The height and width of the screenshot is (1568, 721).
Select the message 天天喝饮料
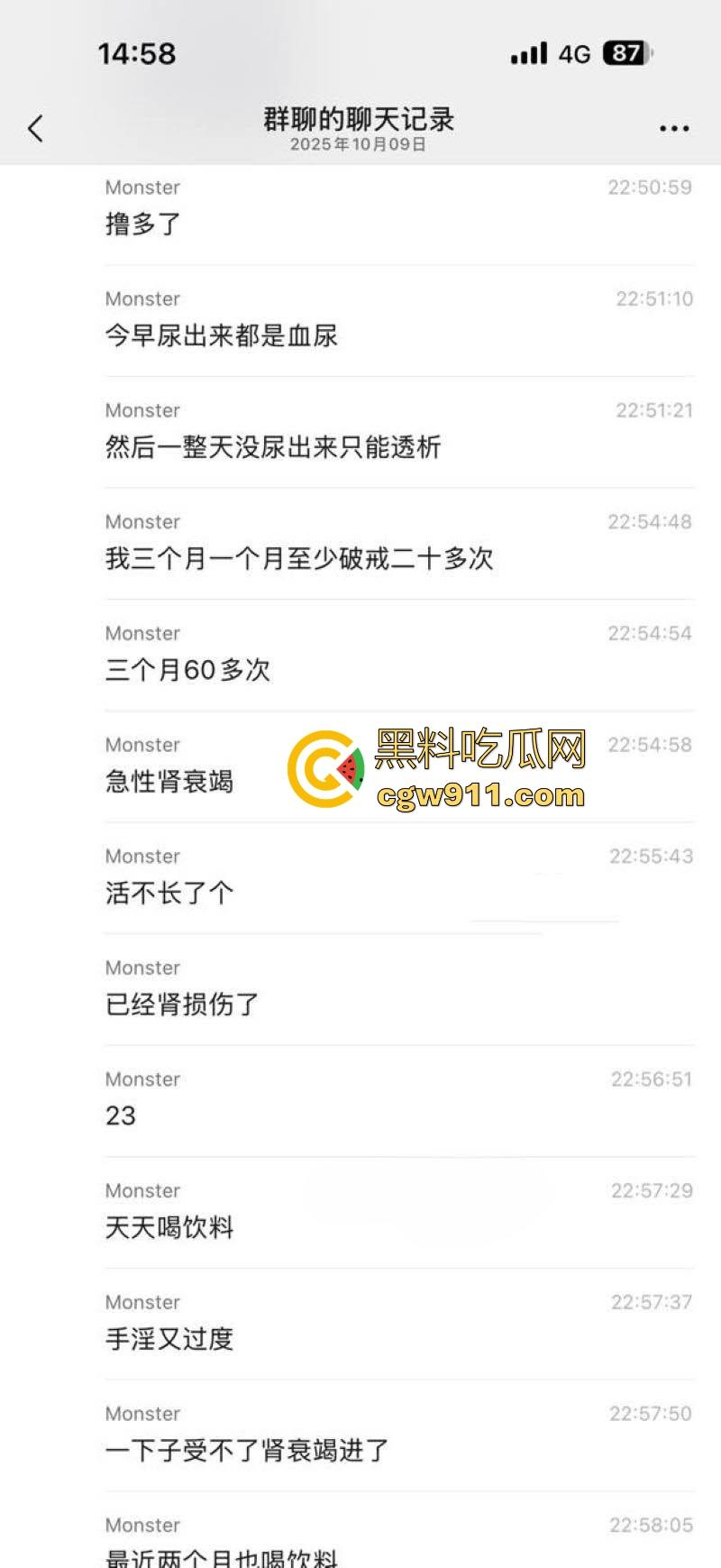click(168, 1227)
